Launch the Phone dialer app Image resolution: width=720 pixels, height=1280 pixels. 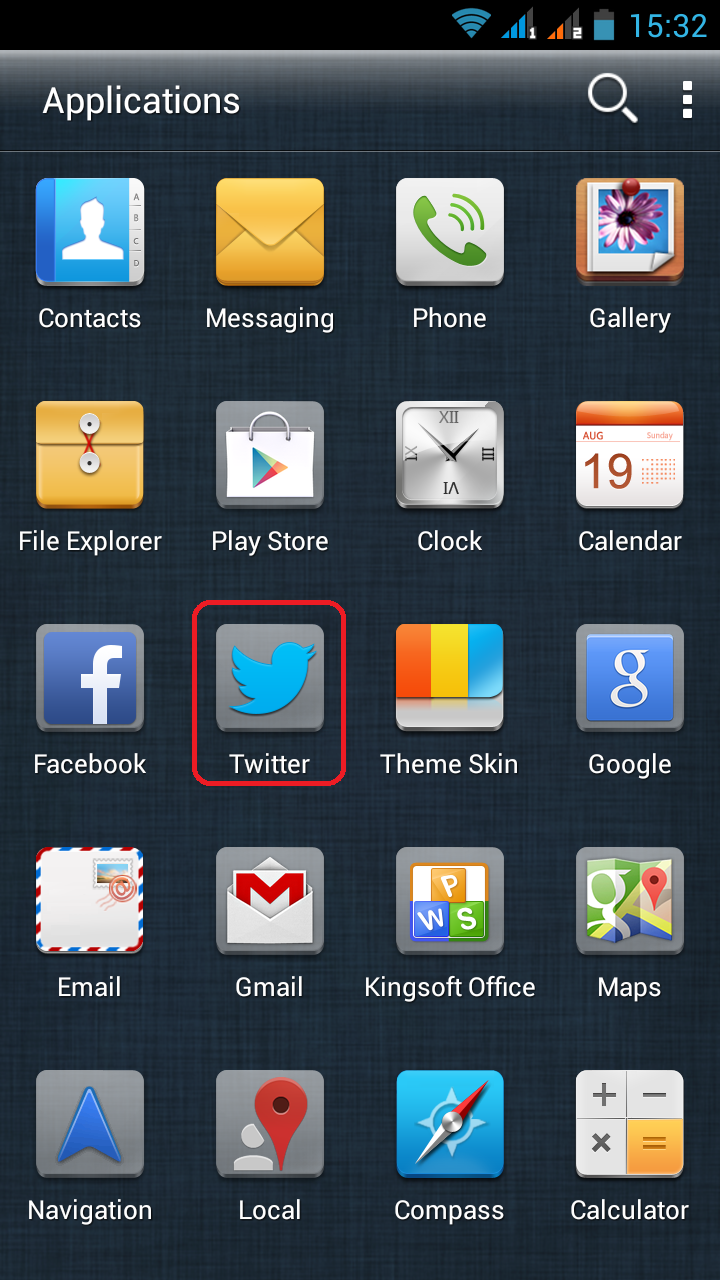(x=450, y=233)
